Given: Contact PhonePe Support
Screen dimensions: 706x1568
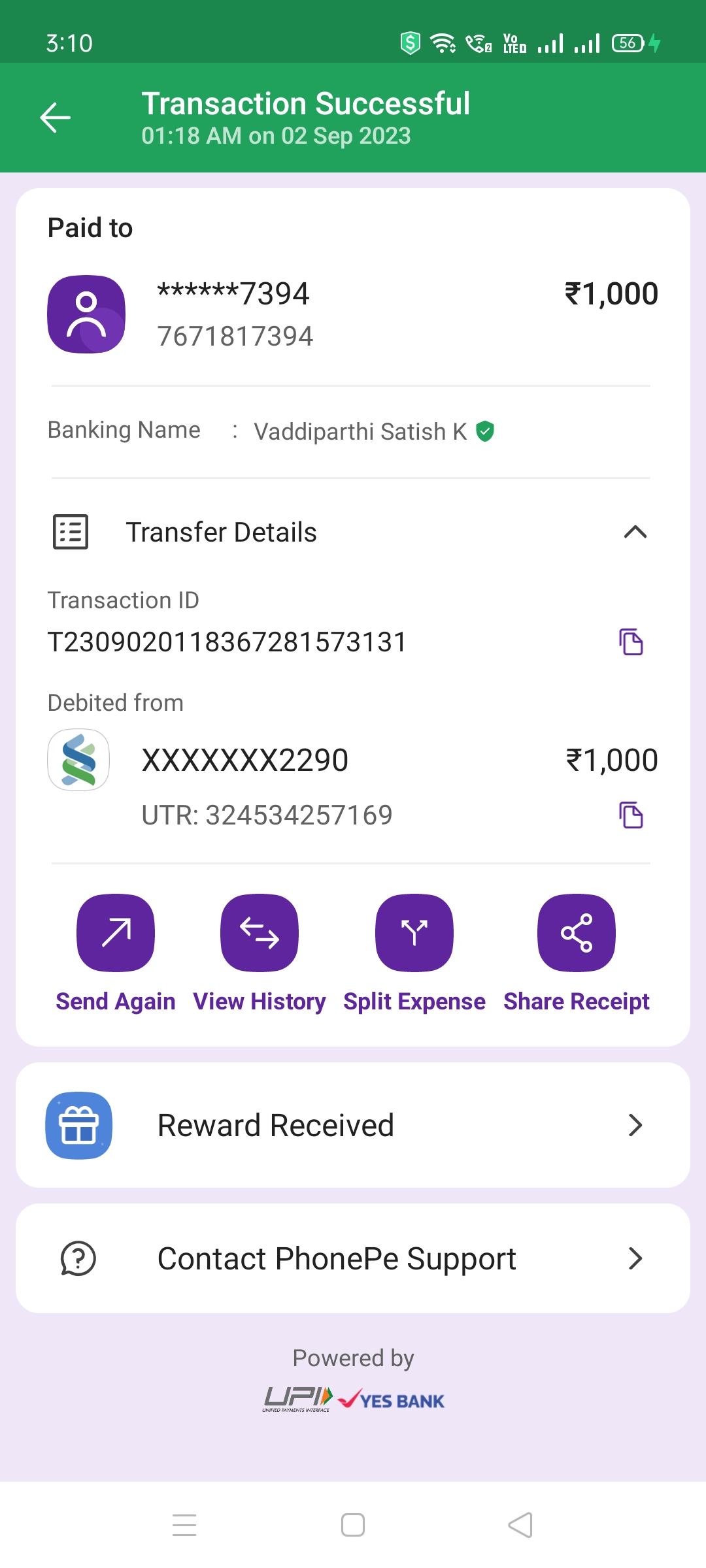Looking at the screenshot, I should point(353,1258).
